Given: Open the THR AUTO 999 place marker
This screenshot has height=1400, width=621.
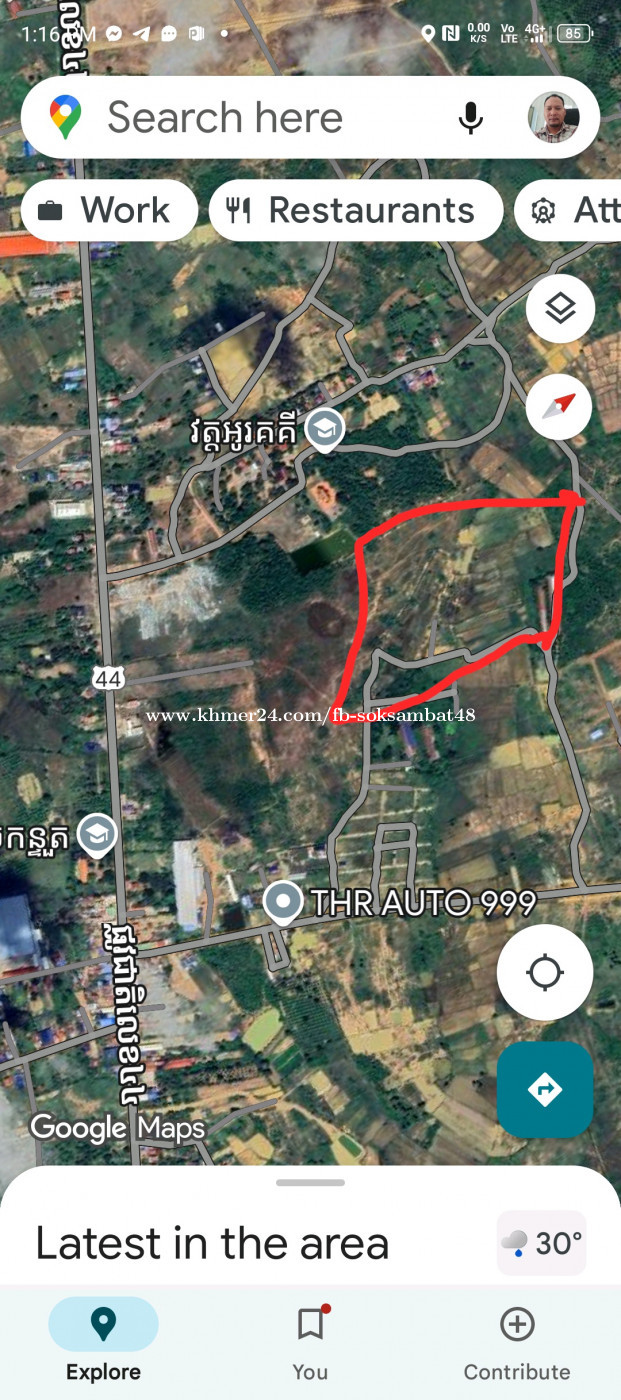Looking at the screenshot, I should coord(283,902).
